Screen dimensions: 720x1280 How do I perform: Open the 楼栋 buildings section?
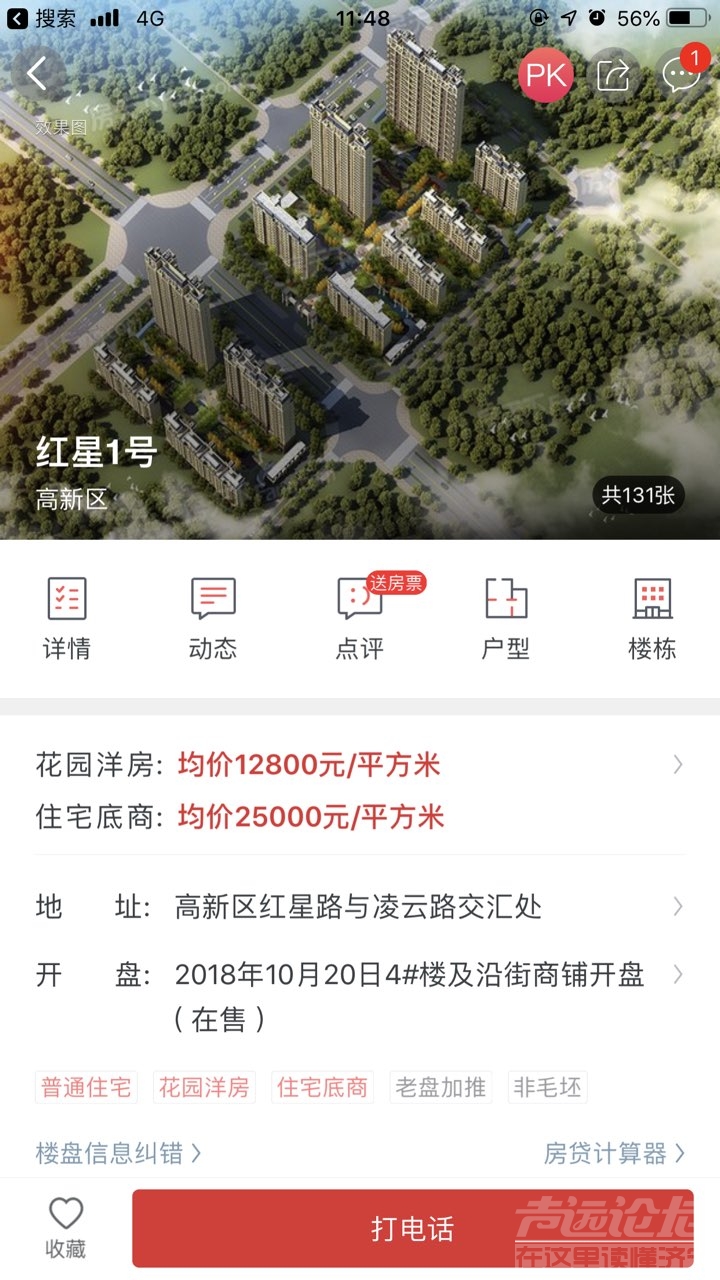[652, 619]
